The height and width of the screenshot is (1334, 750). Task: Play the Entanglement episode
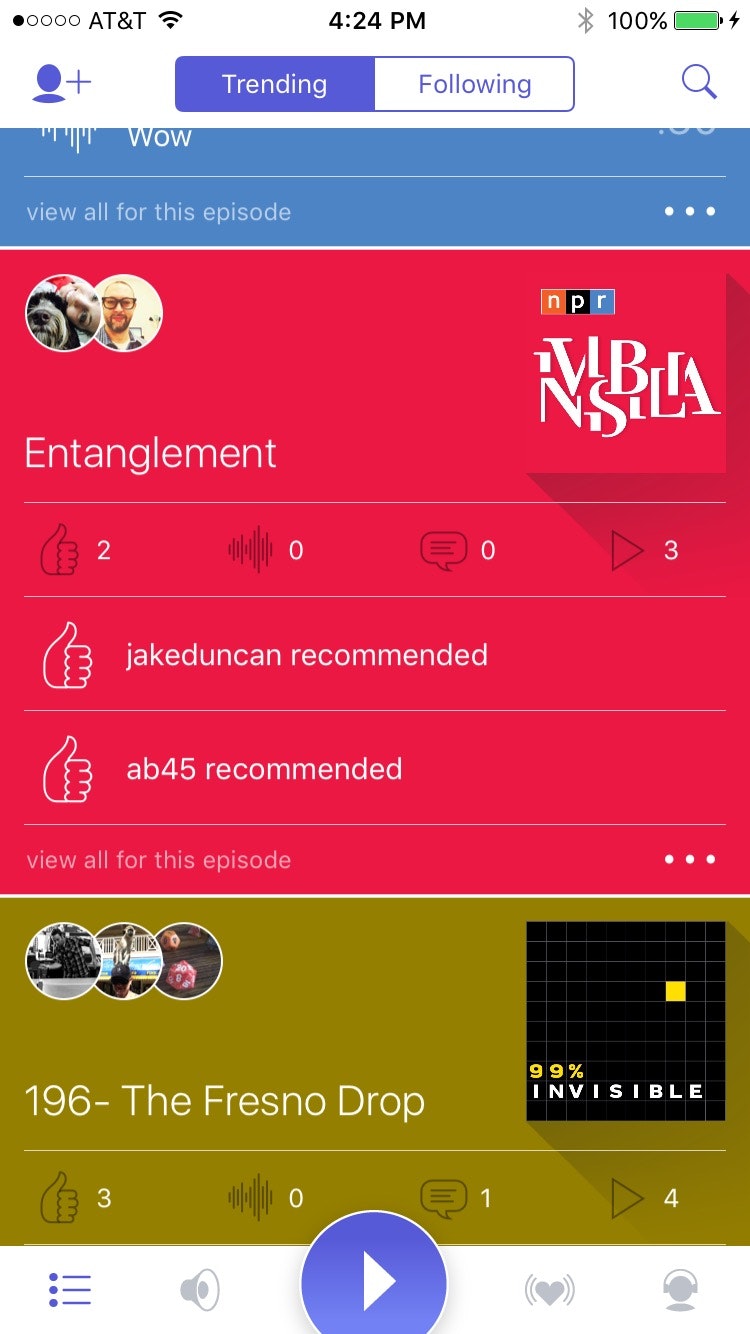coord(628,550)
